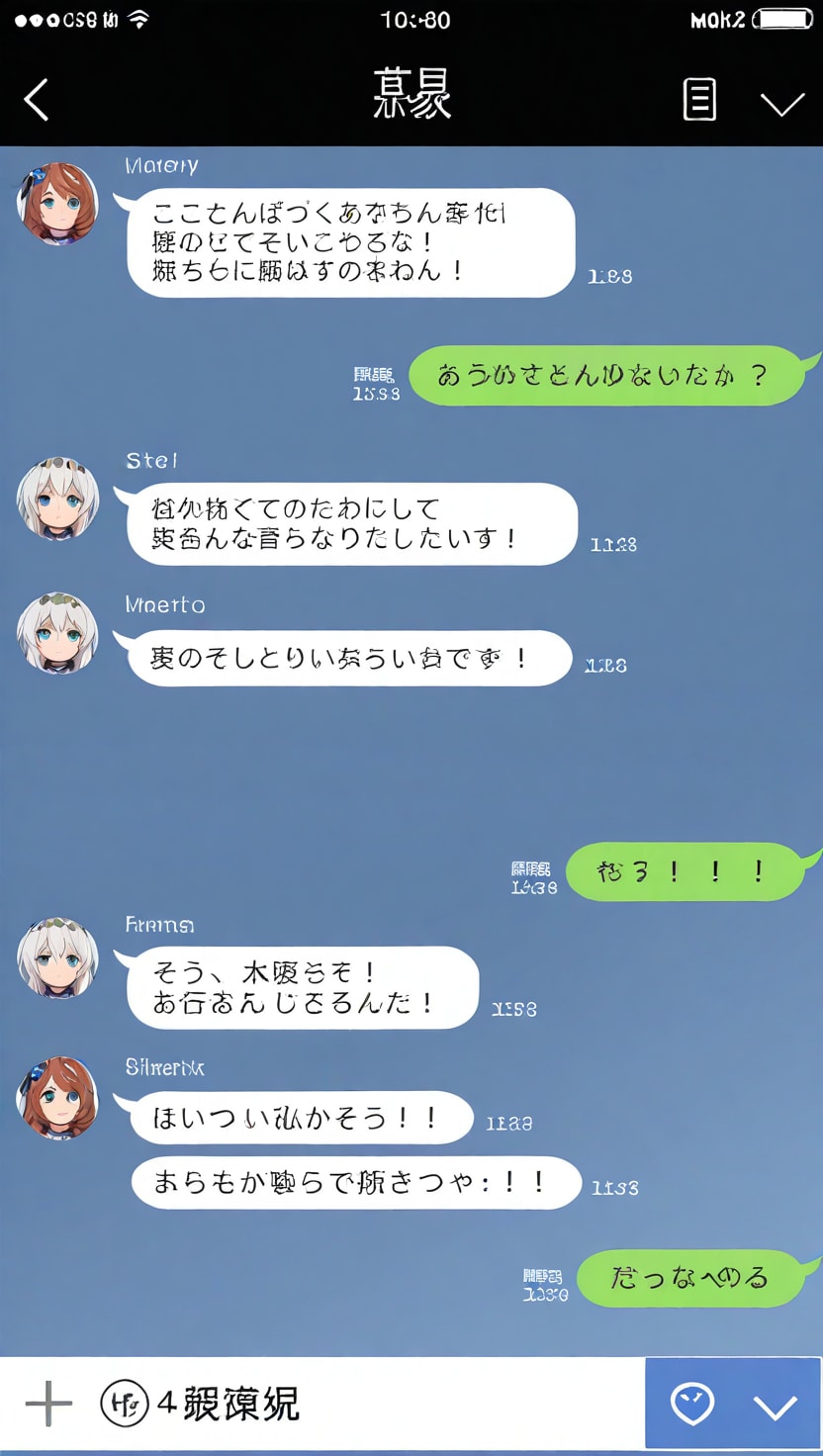Open Mnerto's profile avatar

[x=58, y=634]
